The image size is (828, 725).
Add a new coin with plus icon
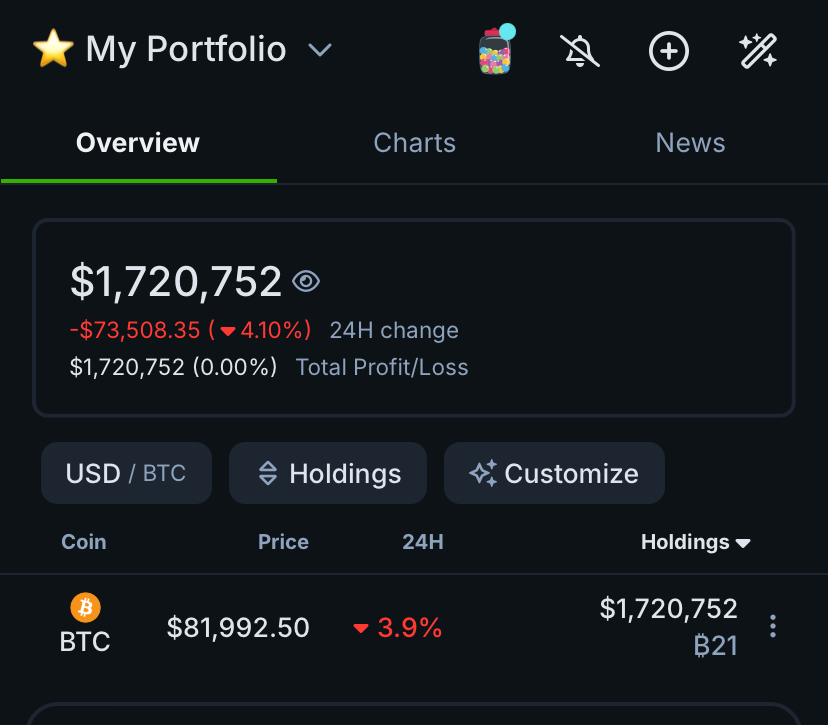pos(669,51)
